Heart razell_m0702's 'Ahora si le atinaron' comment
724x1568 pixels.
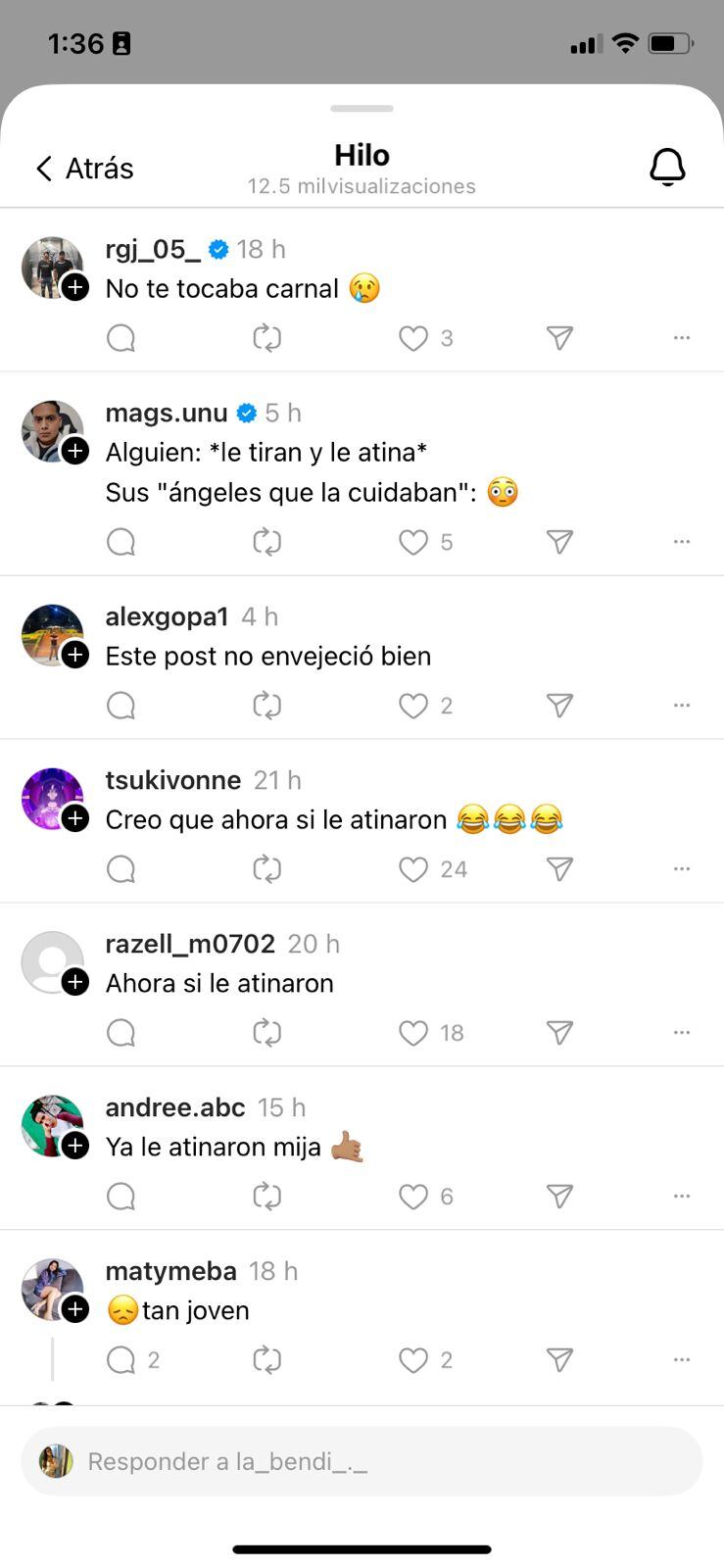click(x=412, y=1032)
